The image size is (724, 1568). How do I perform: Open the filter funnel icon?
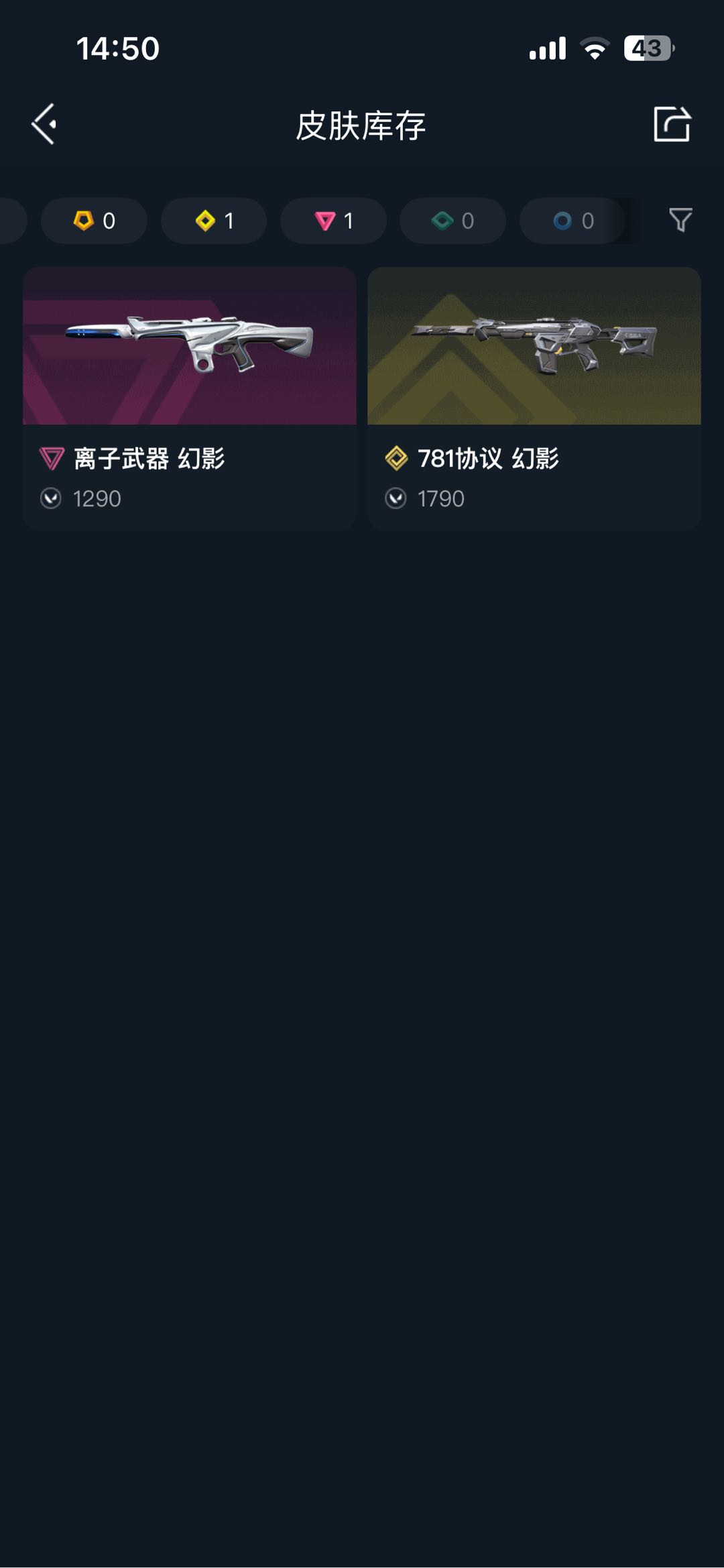tap(680, 220)
